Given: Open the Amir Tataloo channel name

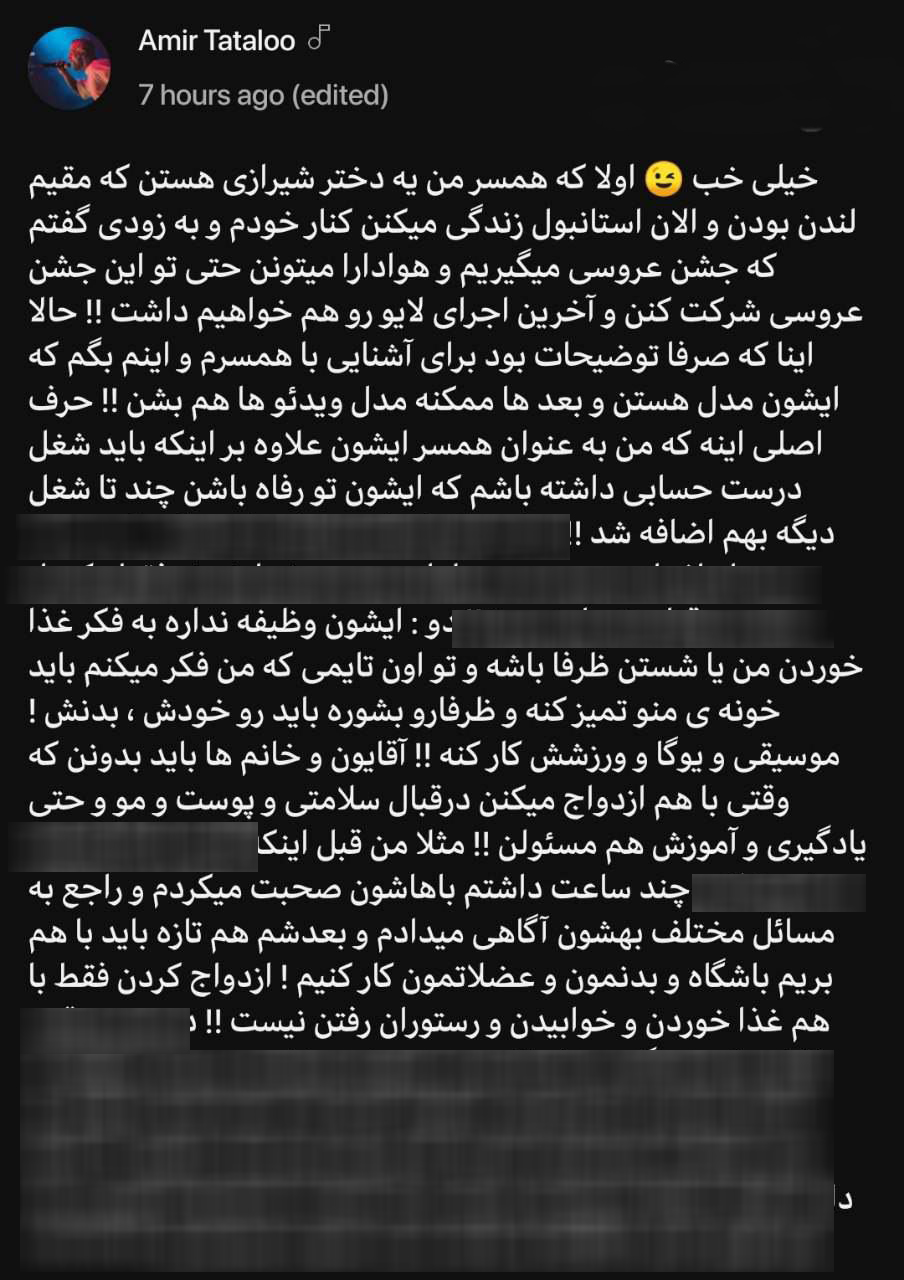Looking at the screenshot, I should click(x=217, y=41).
